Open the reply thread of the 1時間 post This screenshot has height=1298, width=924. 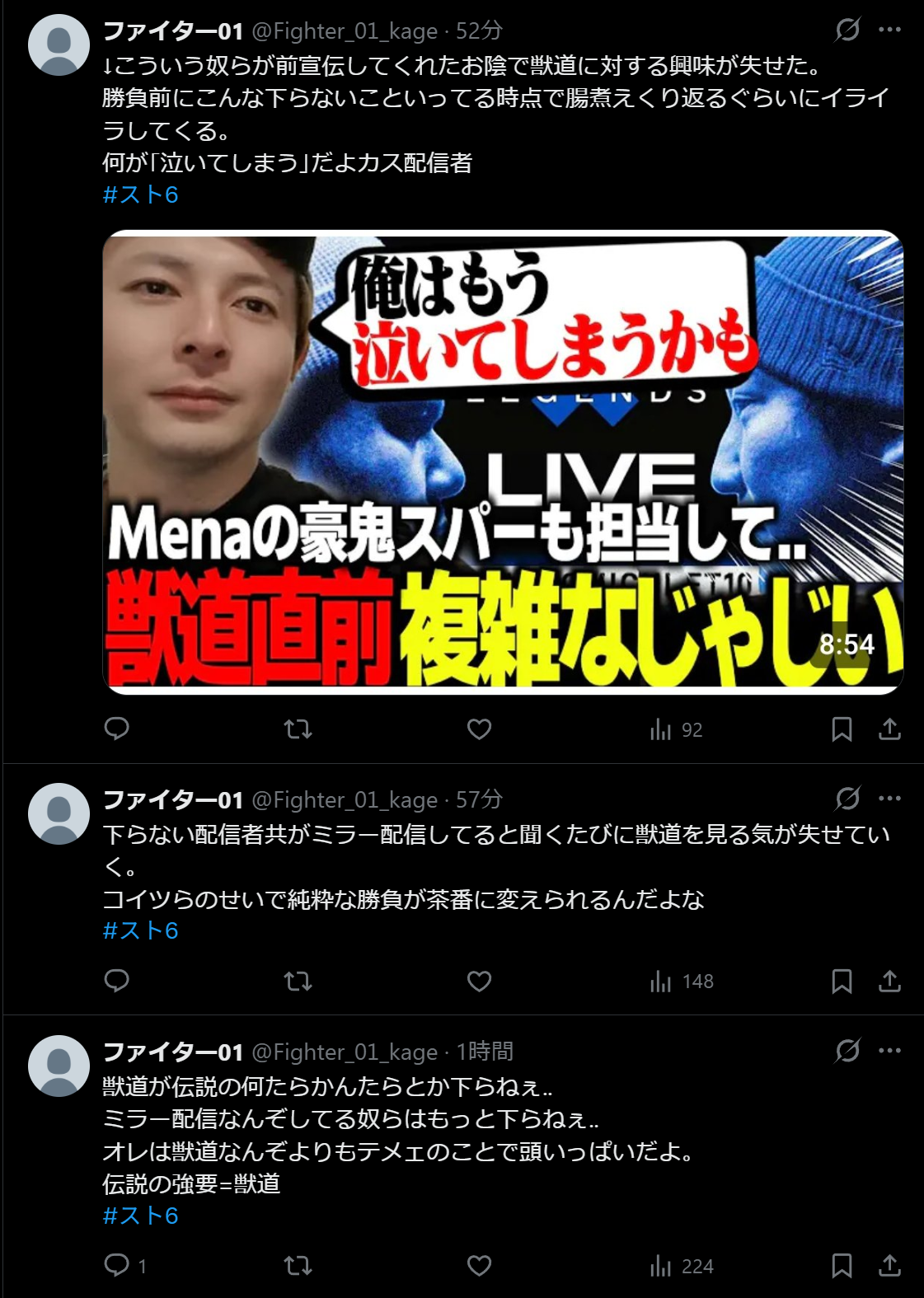point(117,1265)
